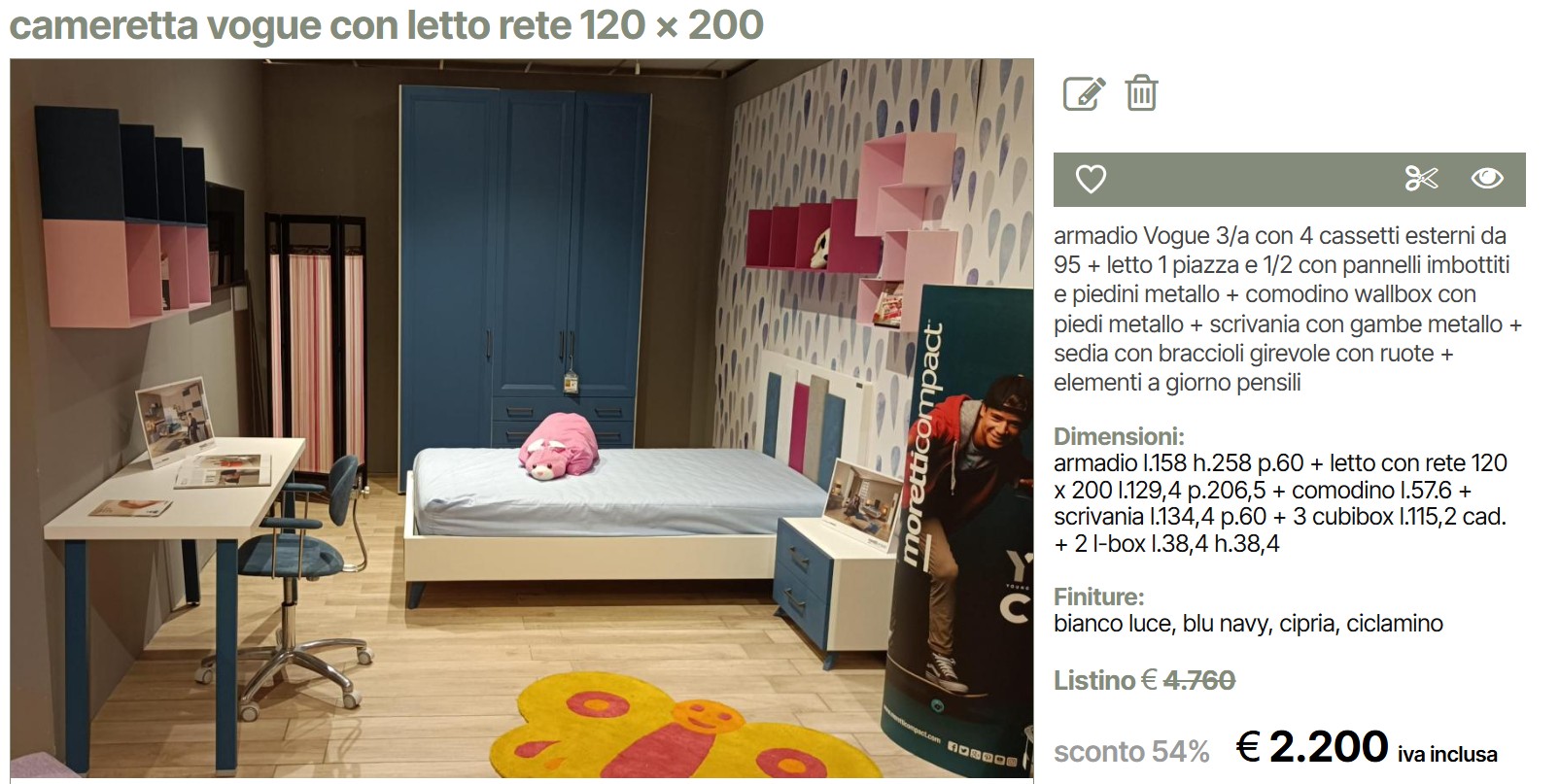Open the cameretta vogue product photo
This screenshot has width=1560, height=784.
click(521, 418)
